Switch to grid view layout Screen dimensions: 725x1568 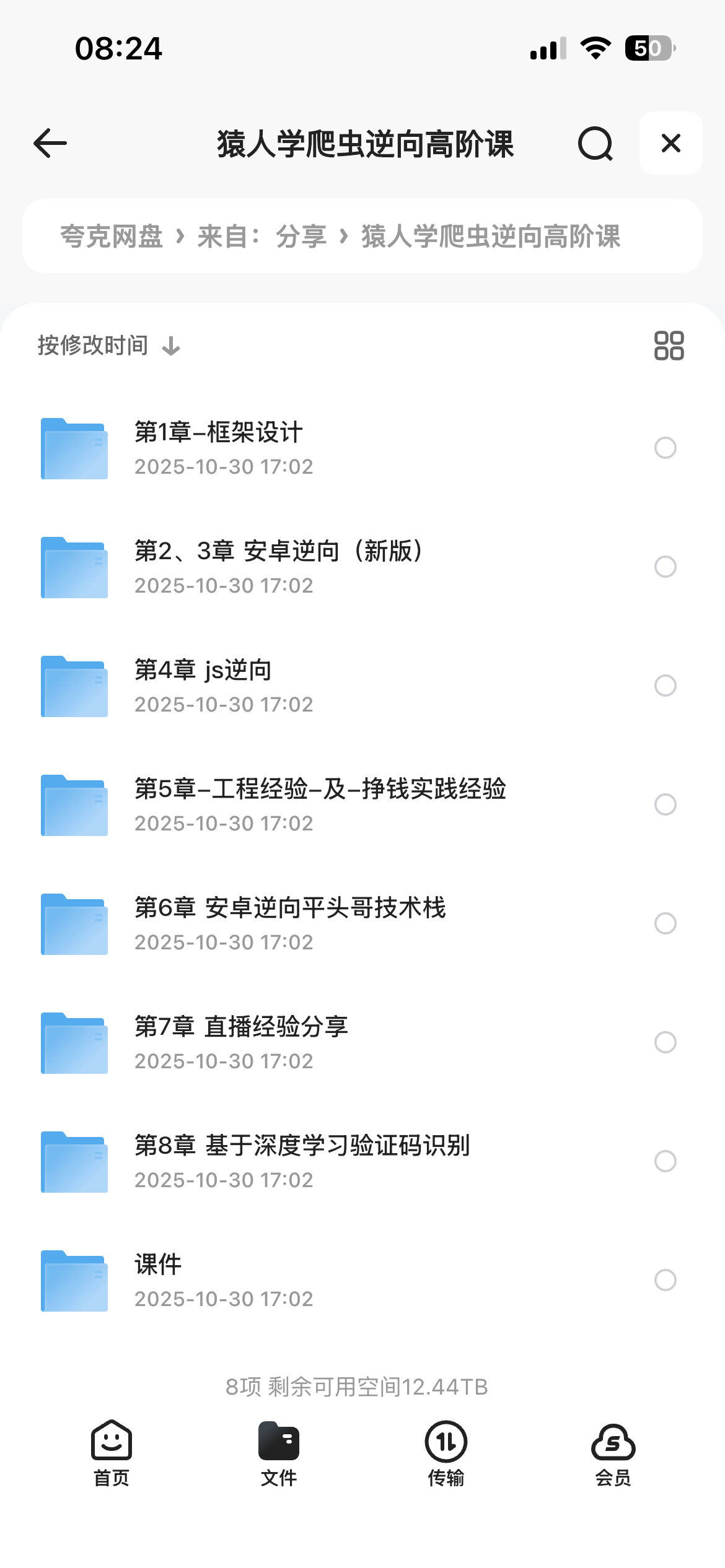pos(669,346)
